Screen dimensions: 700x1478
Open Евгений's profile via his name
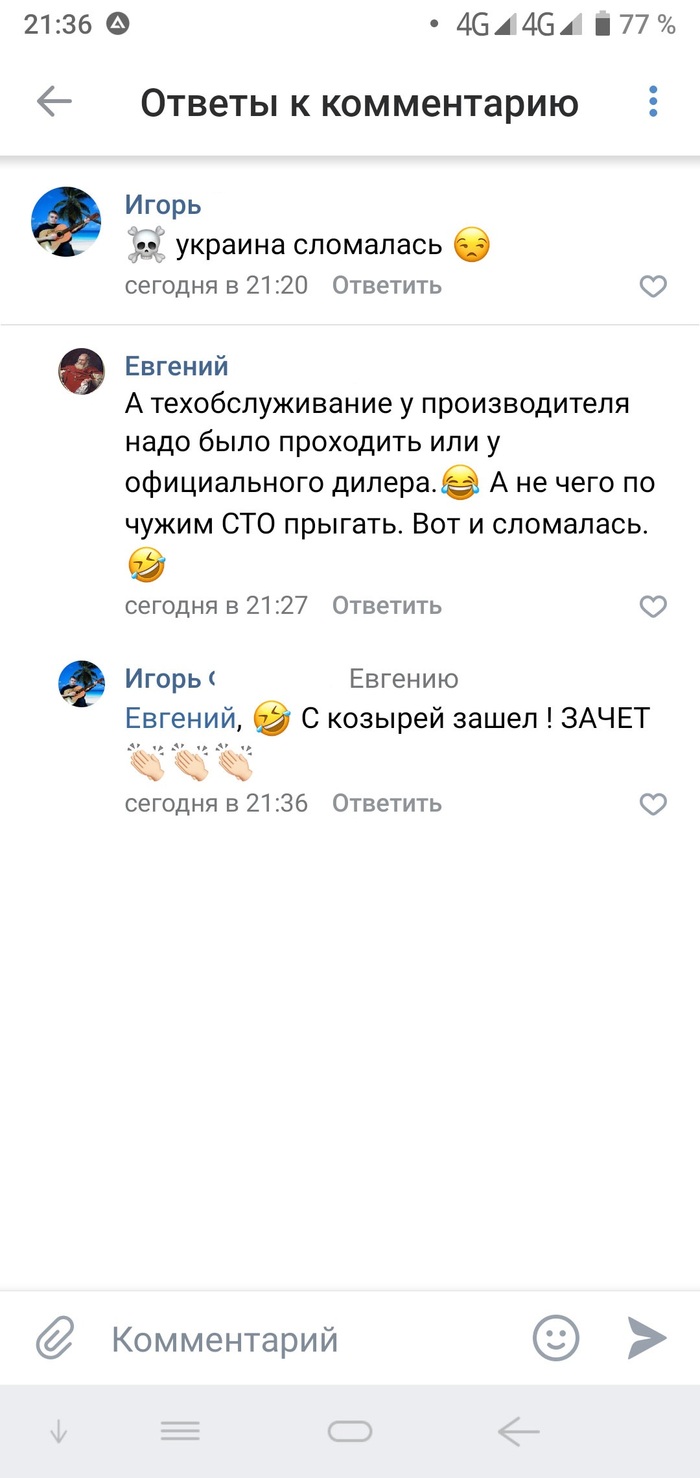click(x=177, y=367)
